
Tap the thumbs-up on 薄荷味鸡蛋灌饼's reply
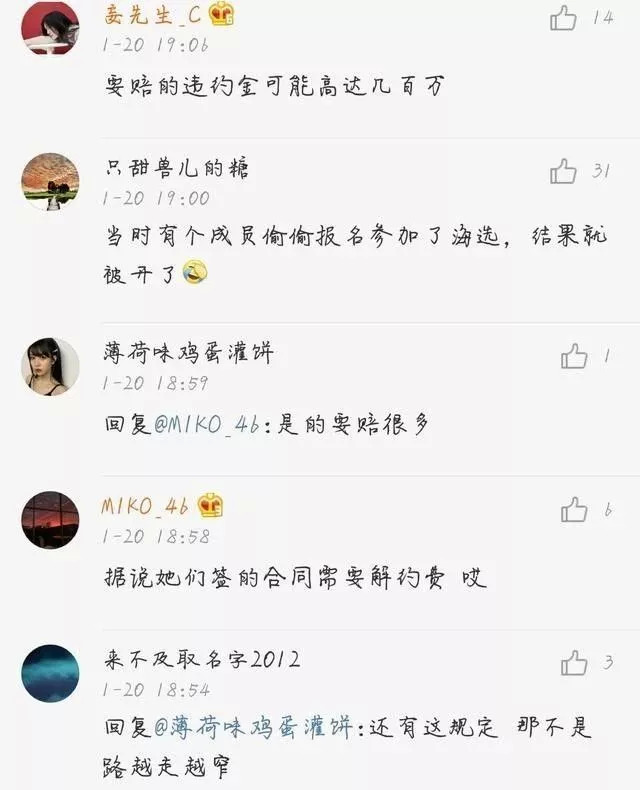pos(574,356)
